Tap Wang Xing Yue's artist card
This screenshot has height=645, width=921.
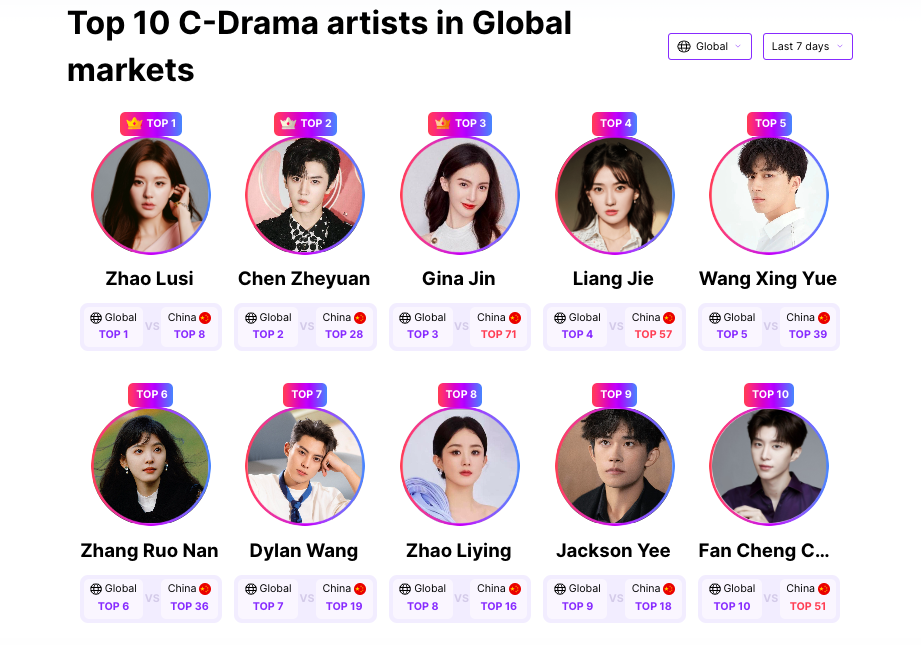click(768, 197)
